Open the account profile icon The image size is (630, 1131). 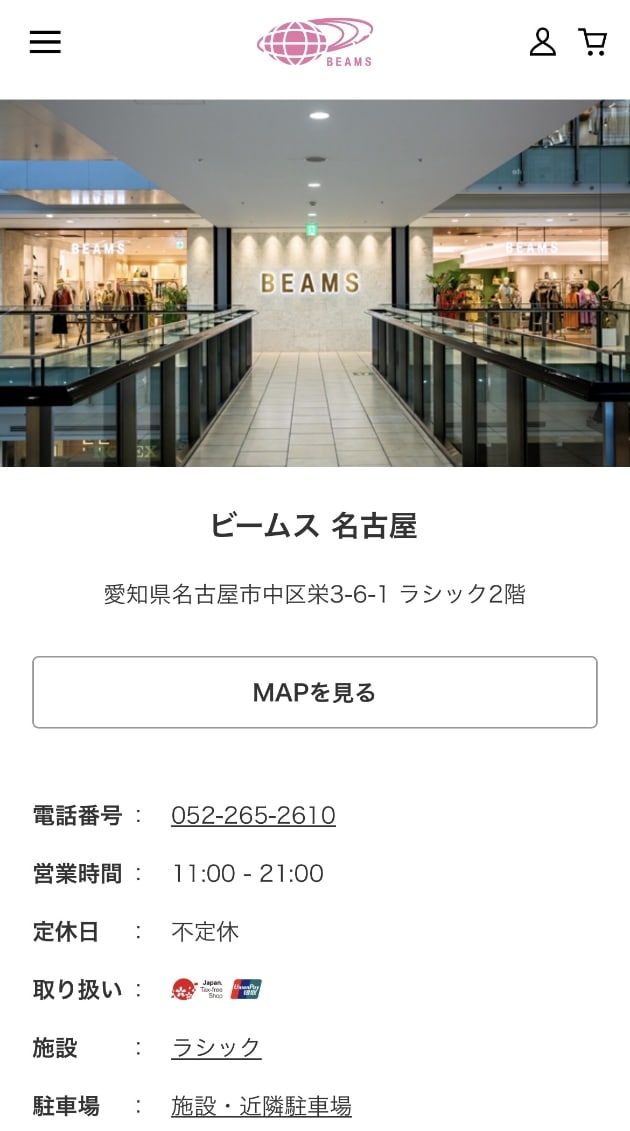point(542,42)
